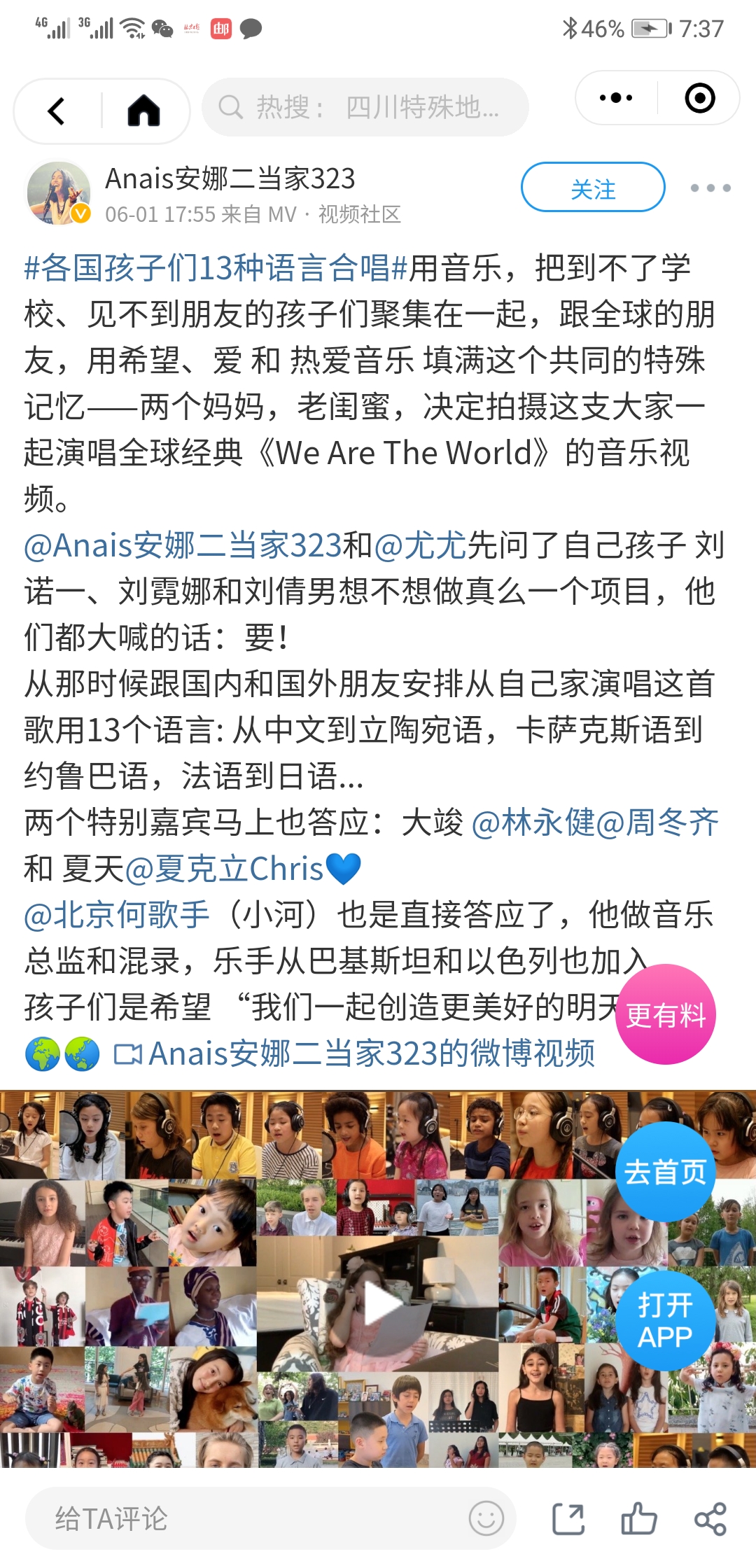Tap the home icon in the top bar
This screenshot has width=756, height=1568.
pyautogui.click(x=143, y=111)
